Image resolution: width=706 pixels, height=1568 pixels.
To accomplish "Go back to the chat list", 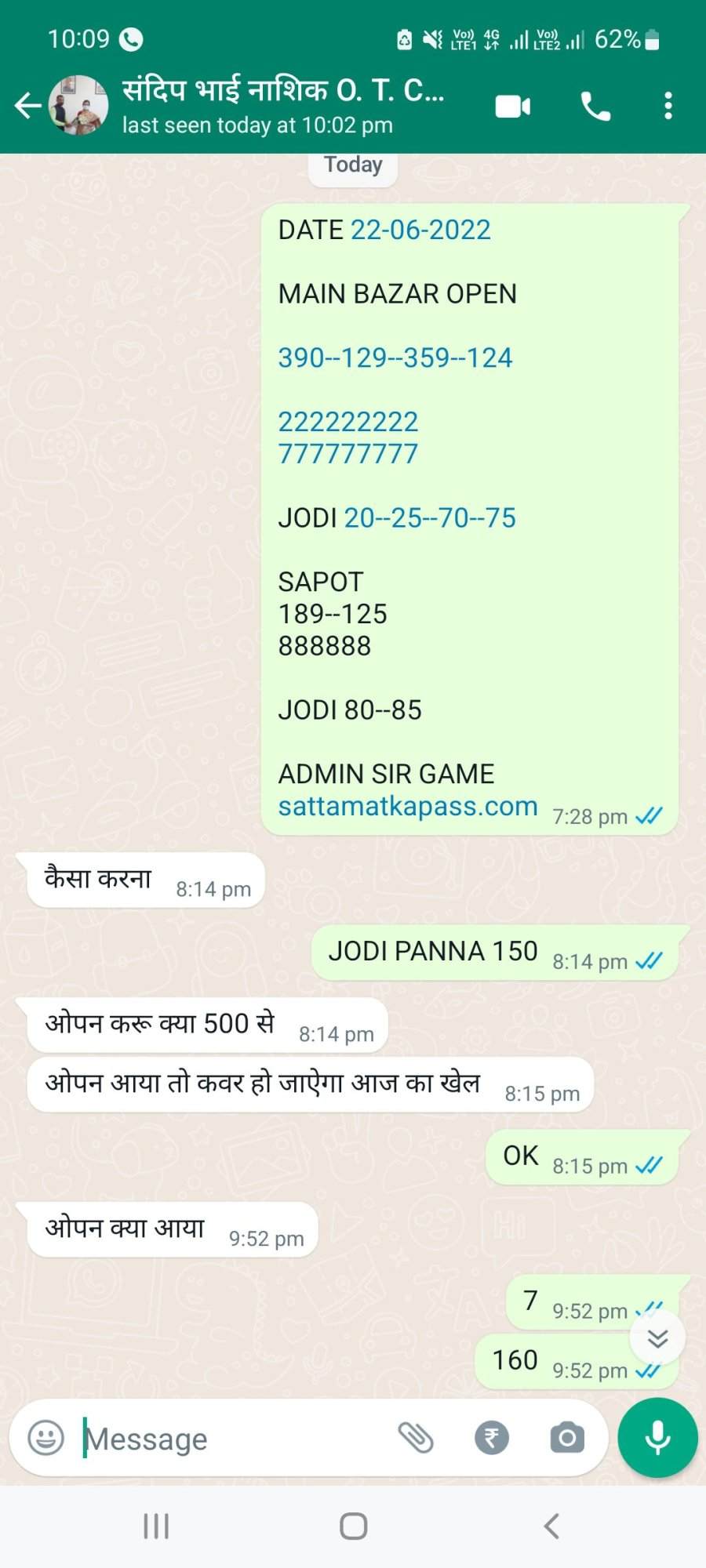I will click(x=27, y=105).
